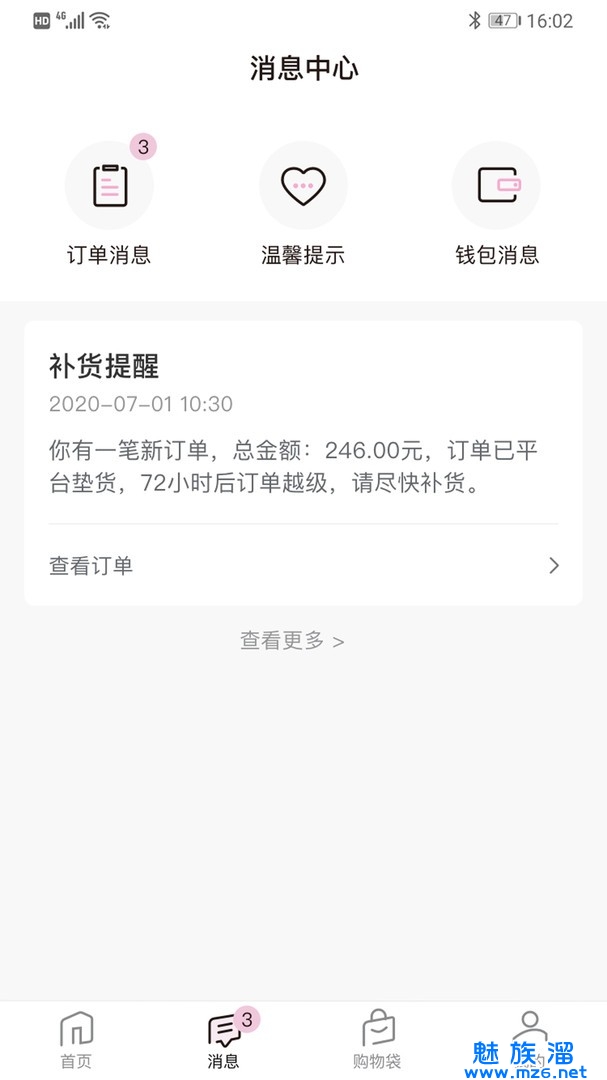Go to the 购物袋 shopping bag tab

coord(378,1040)
